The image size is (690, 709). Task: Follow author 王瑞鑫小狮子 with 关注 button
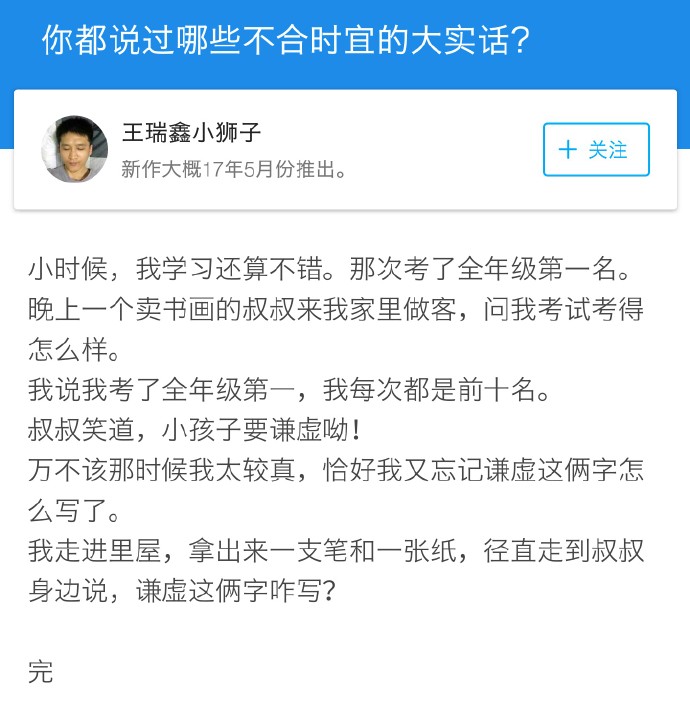596,150
